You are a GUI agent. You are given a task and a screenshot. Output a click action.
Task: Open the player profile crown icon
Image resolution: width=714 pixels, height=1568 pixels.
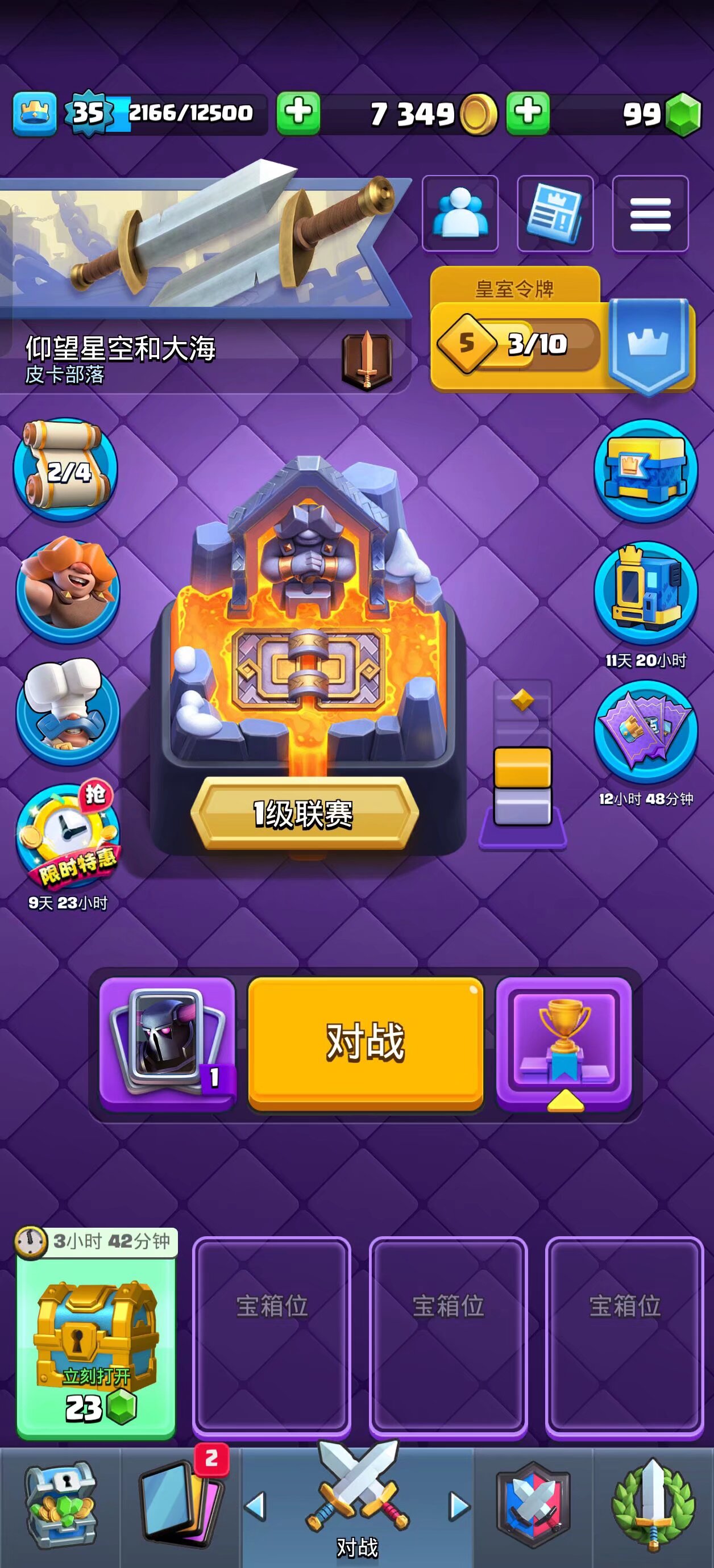click(35, 113)
